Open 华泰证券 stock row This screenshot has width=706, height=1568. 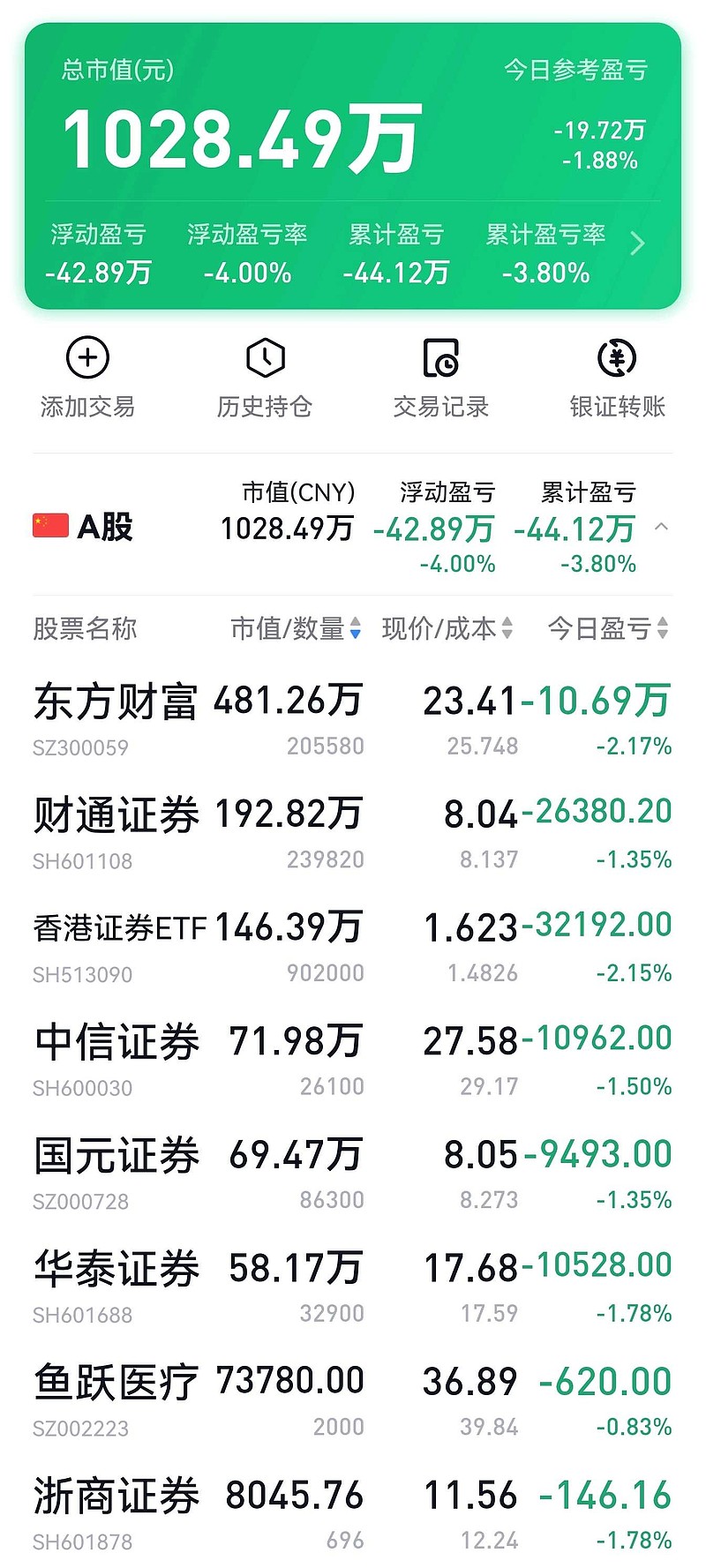353,1287
